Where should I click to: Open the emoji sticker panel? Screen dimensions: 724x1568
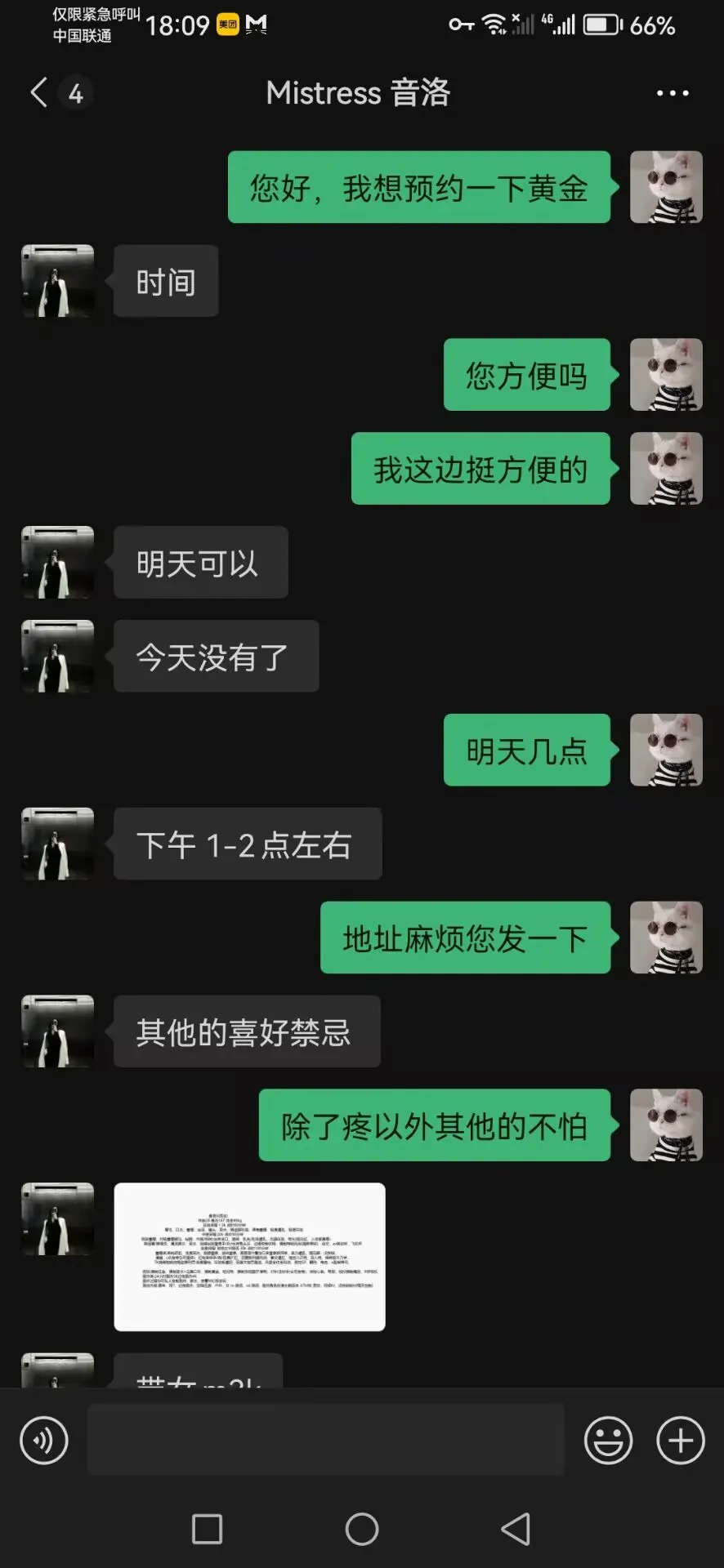(x=608, y=1440)
